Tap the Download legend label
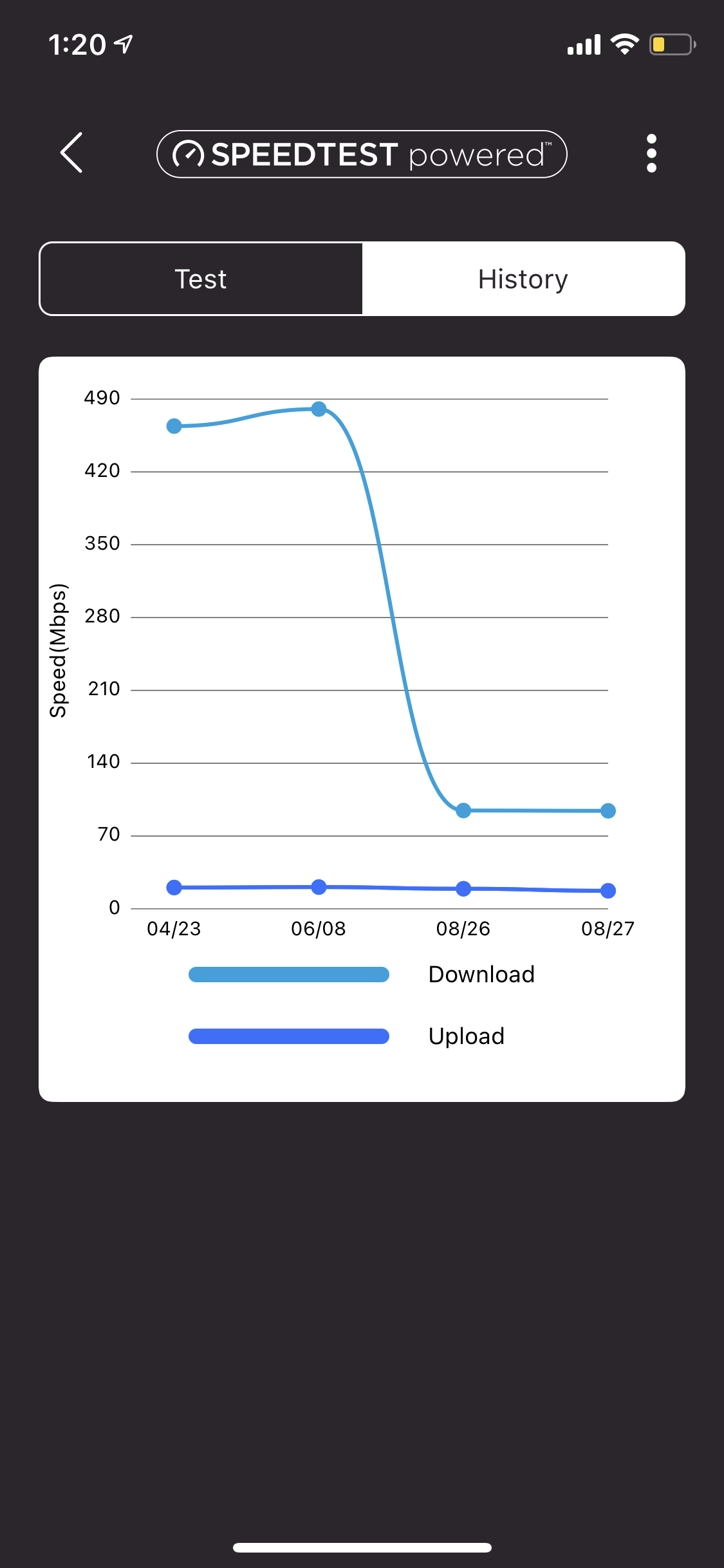This screenshot has width=724, height=1568. tap(481, 974)
